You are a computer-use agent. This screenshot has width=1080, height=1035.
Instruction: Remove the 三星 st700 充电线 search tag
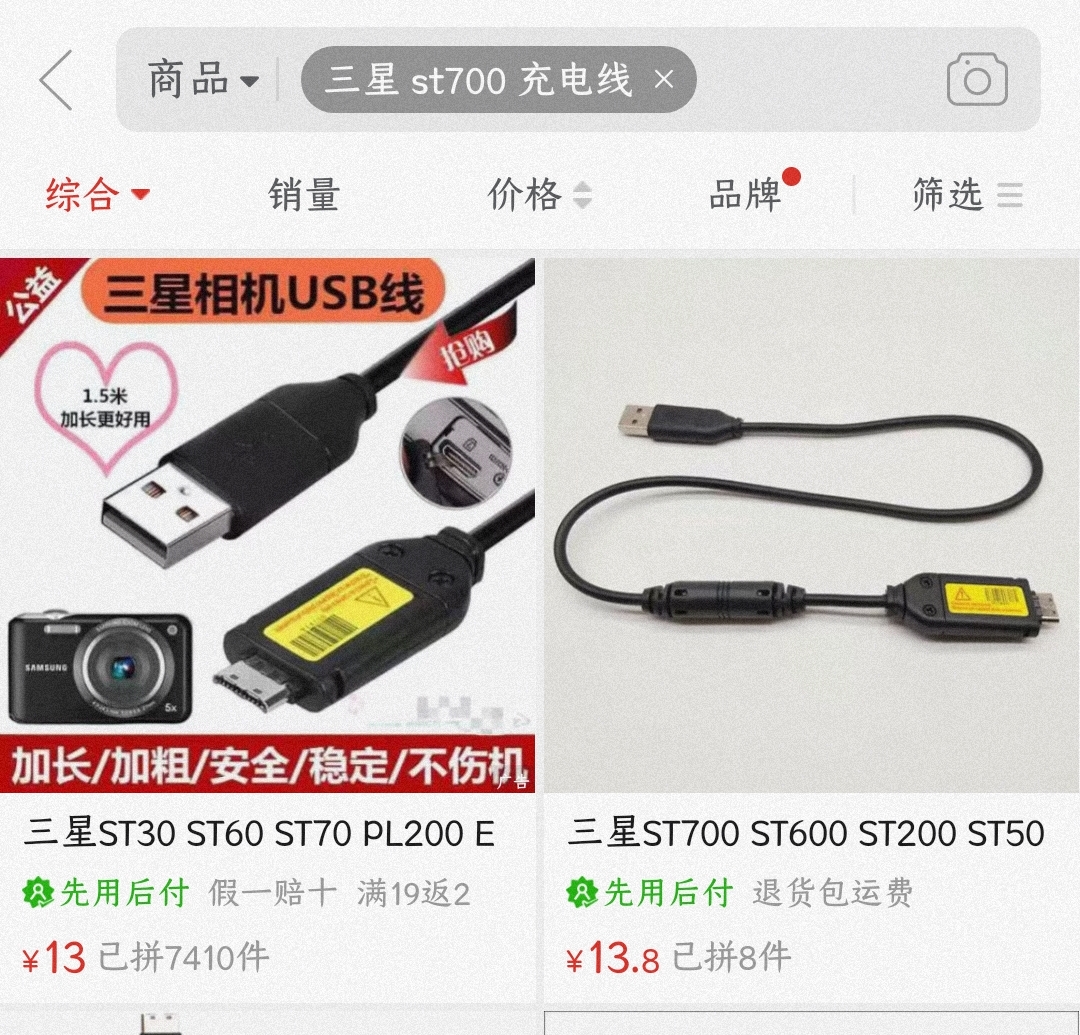point(664,80)
